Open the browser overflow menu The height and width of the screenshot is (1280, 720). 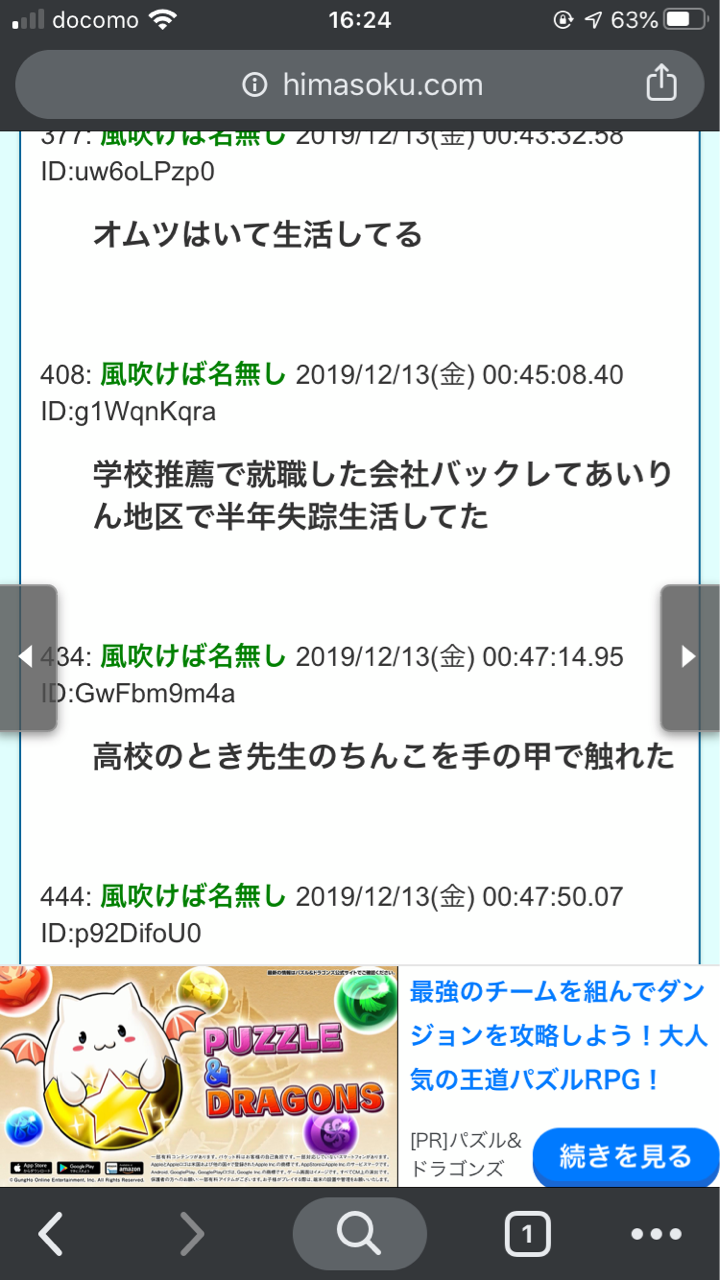click(657, 1235)
